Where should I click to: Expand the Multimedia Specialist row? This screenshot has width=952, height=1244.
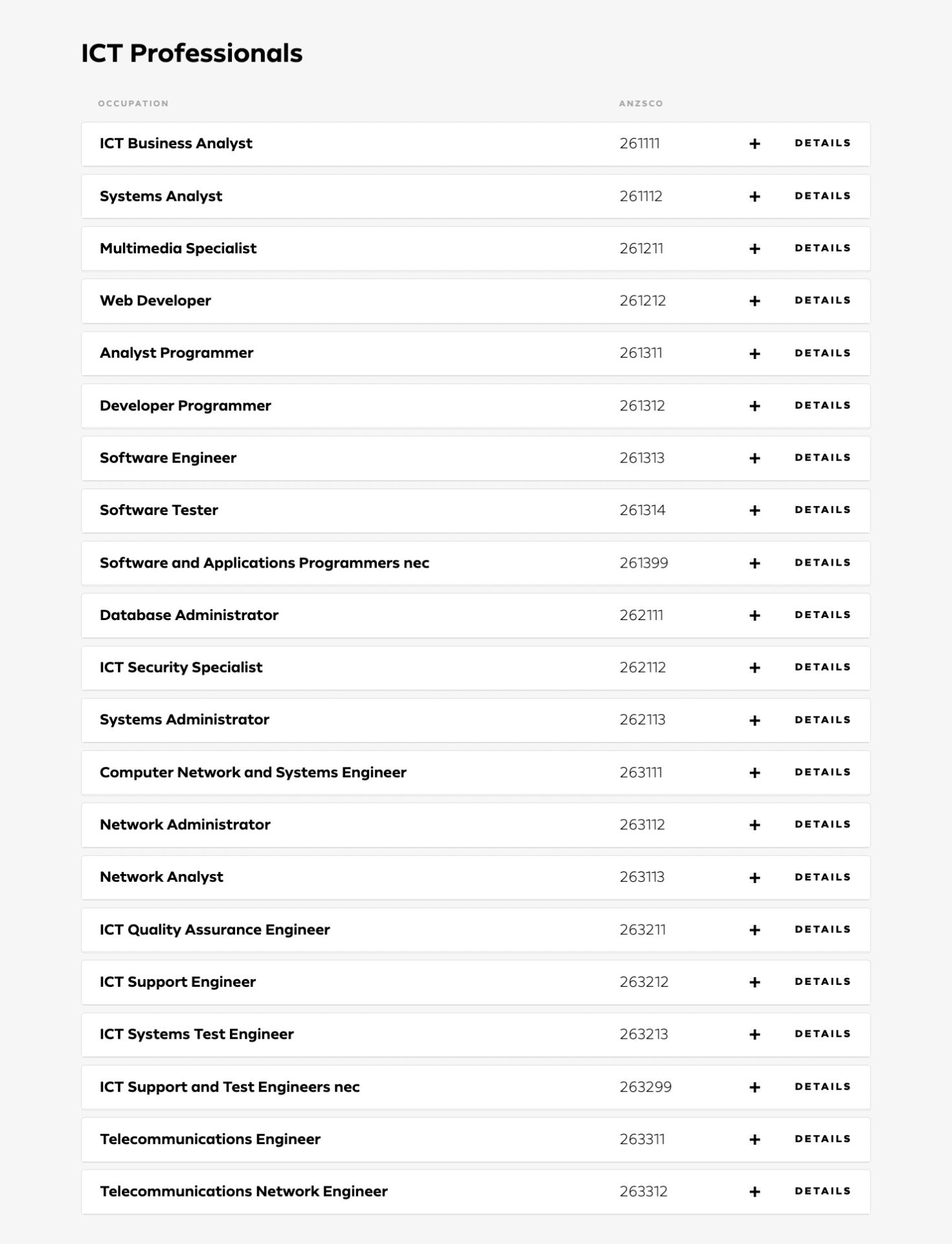pos(754,248)
